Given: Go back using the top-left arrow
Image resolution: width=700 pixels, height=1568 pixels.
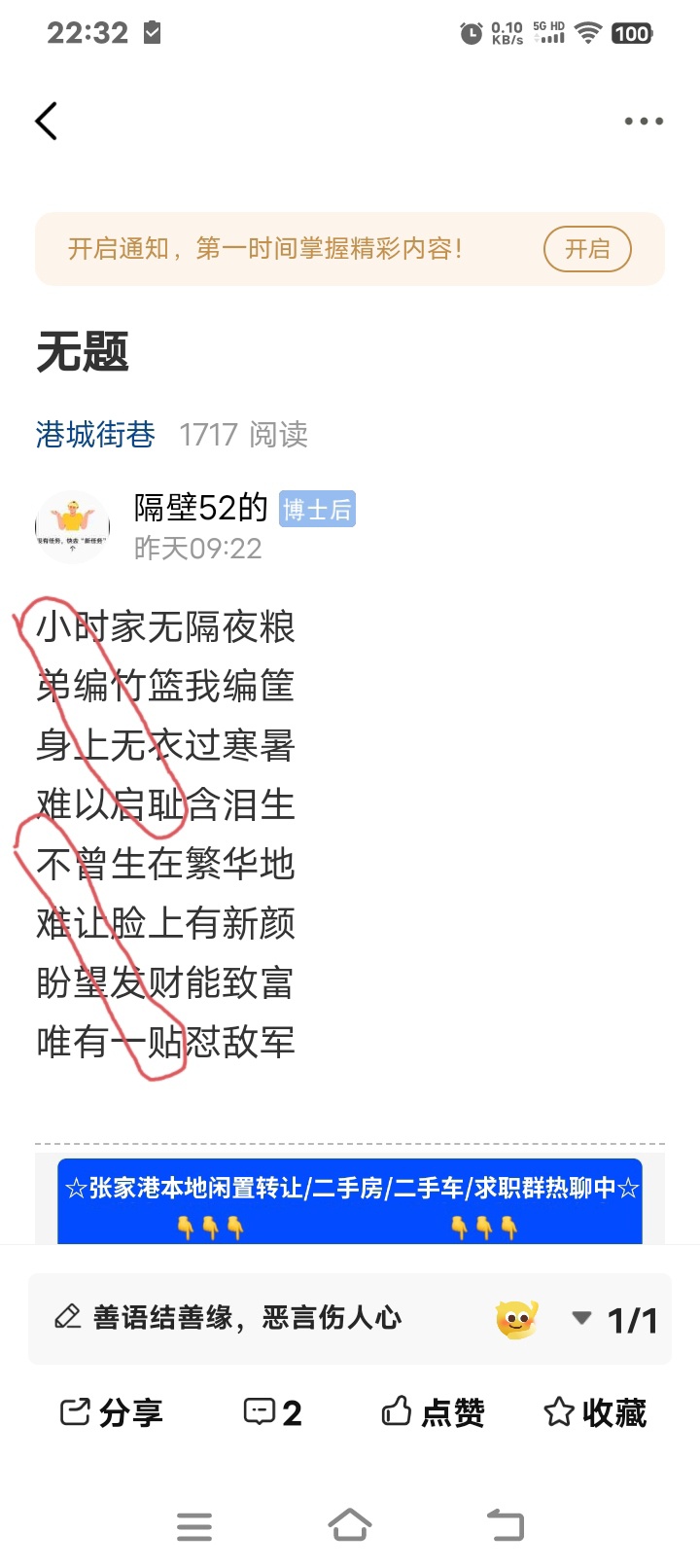Looking at the screenshot, I should (46, 122).
